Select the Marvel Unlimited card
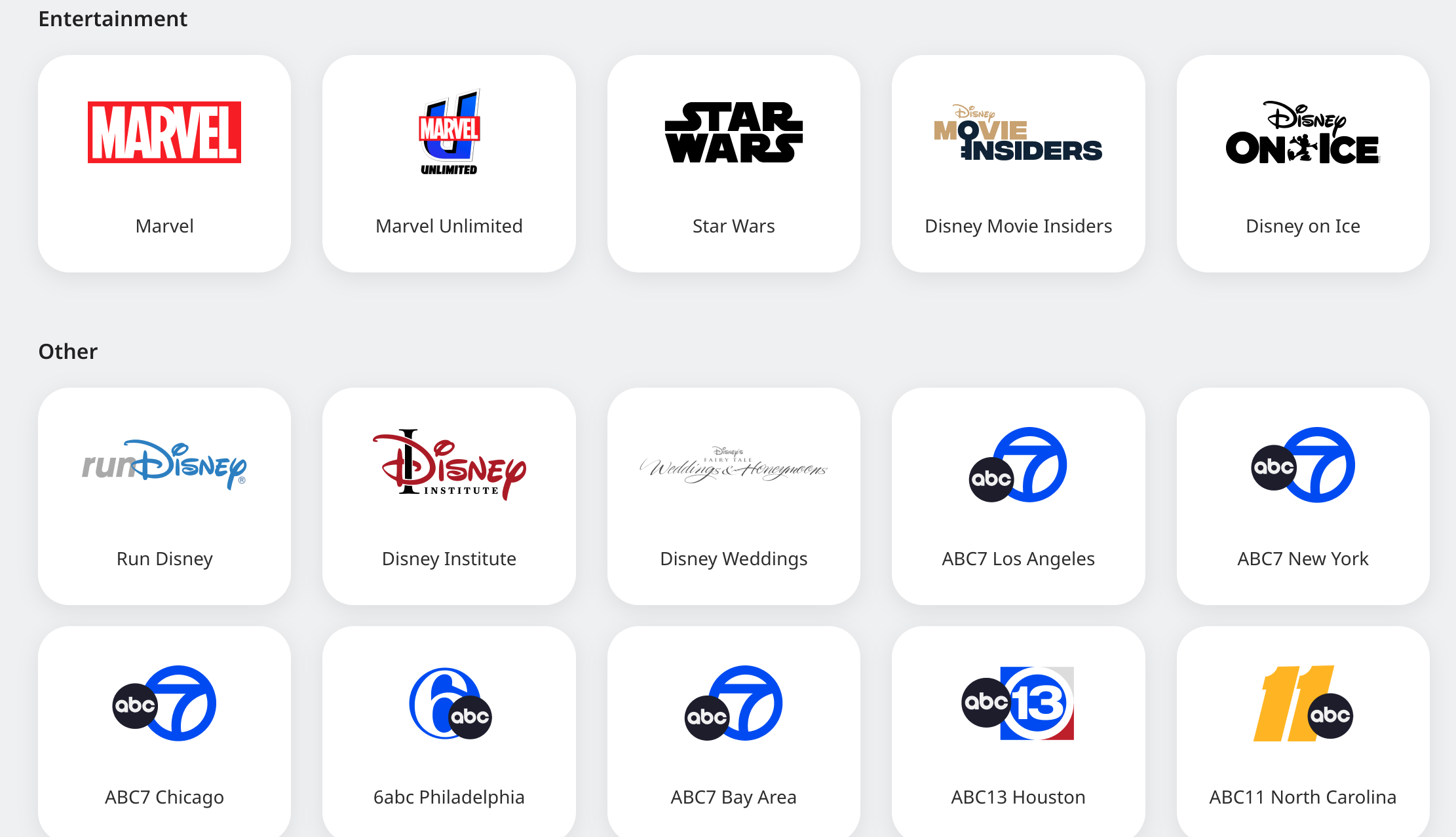Viewport: 1456px width, 837px height. coord(449,164)
